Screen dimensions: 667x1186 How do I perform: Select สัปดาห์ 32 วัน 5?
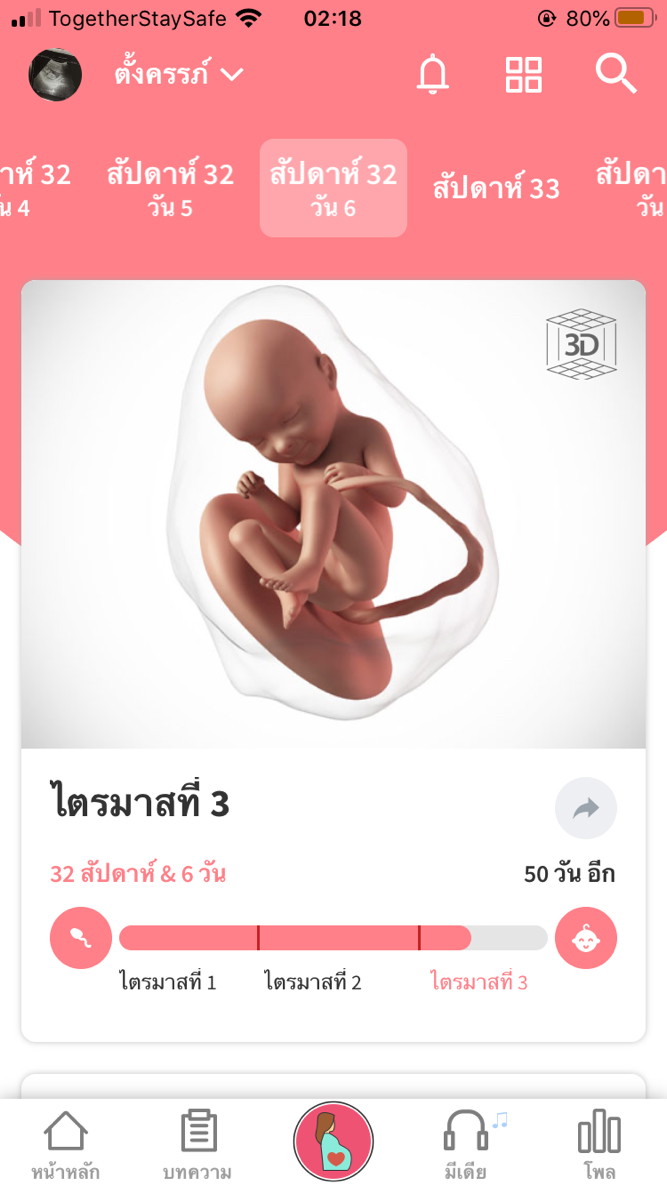170,188
